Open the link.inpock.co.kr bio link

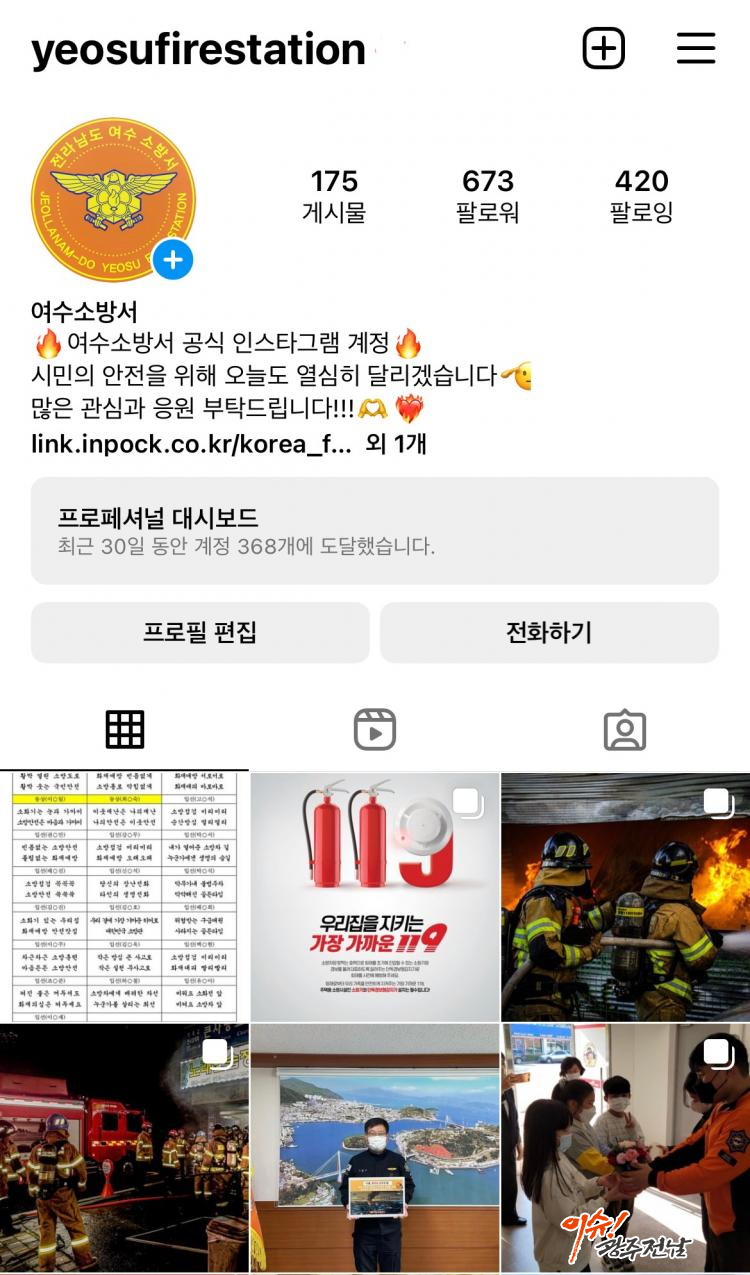(192, 443)
